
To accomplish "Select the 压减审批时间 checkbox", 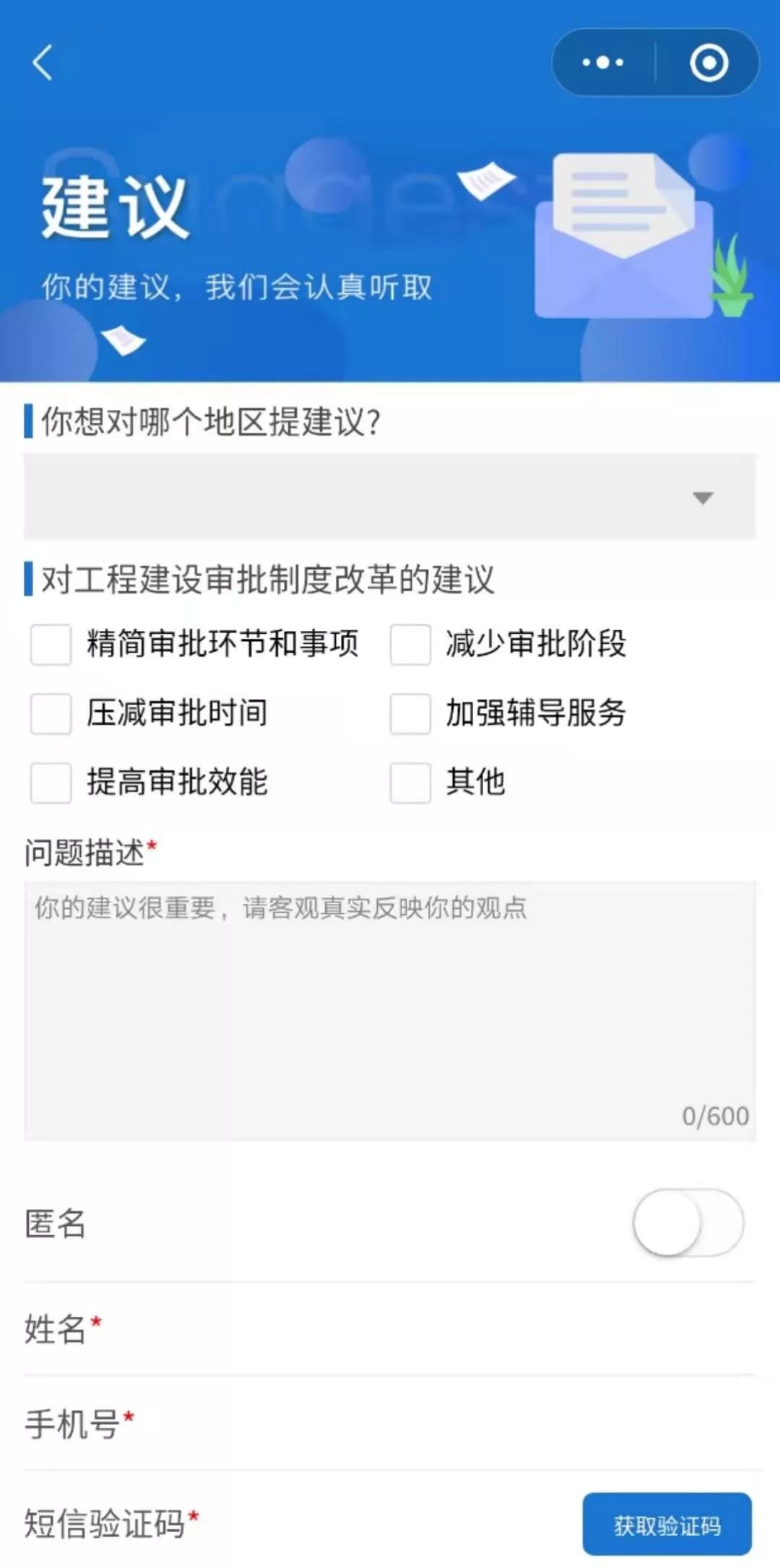I will (x=51, y=713).
